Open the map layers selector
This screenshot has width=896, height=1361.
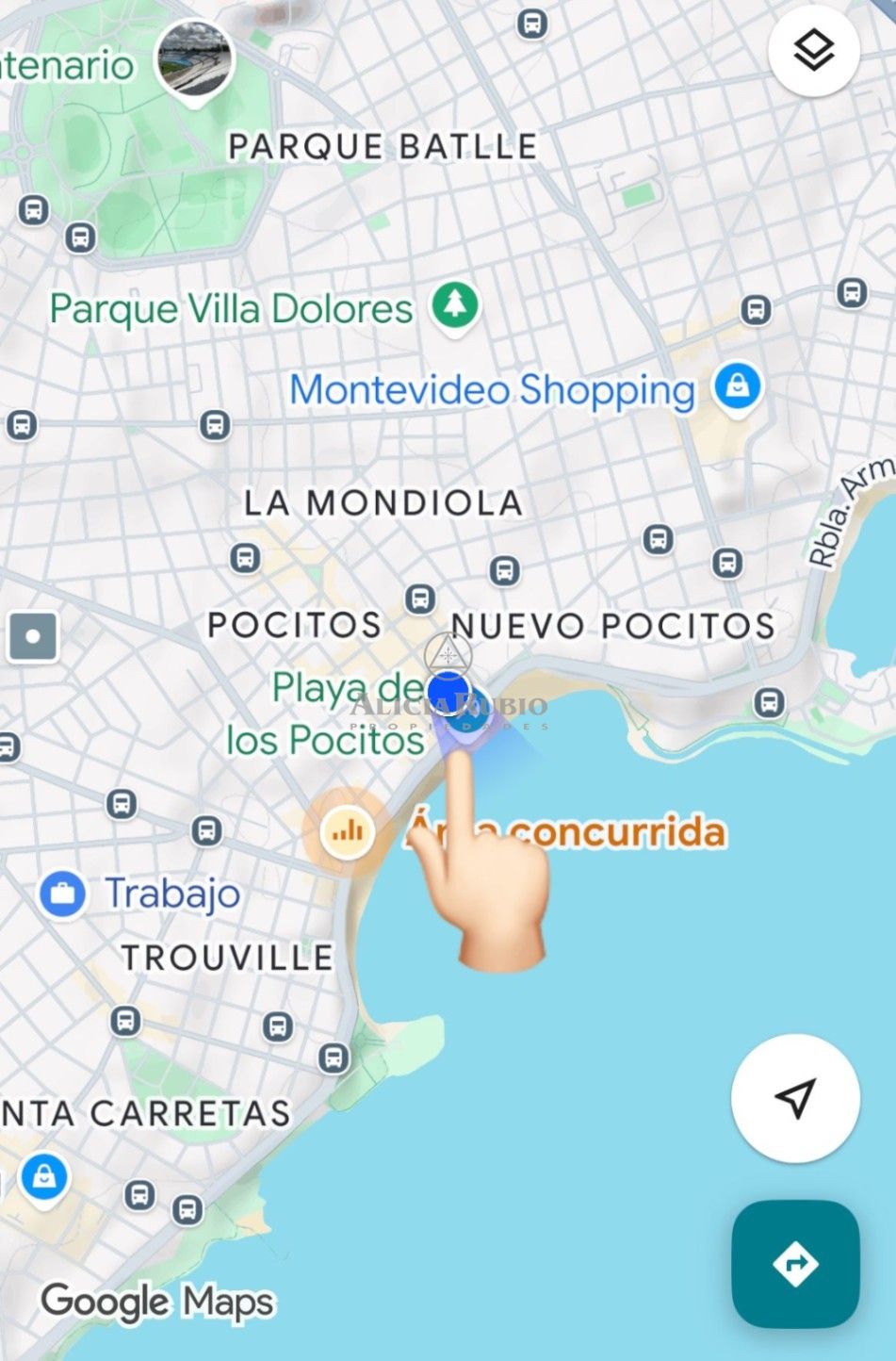[813, 50]
